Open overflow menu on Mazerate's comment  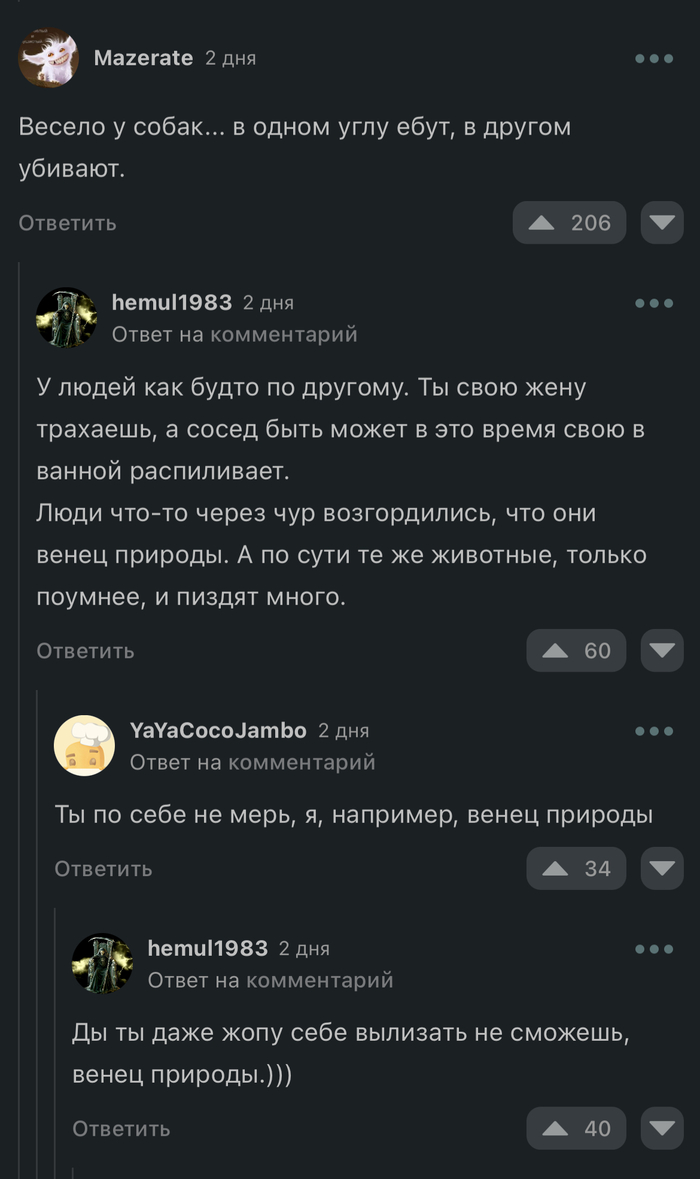(654, 59)
